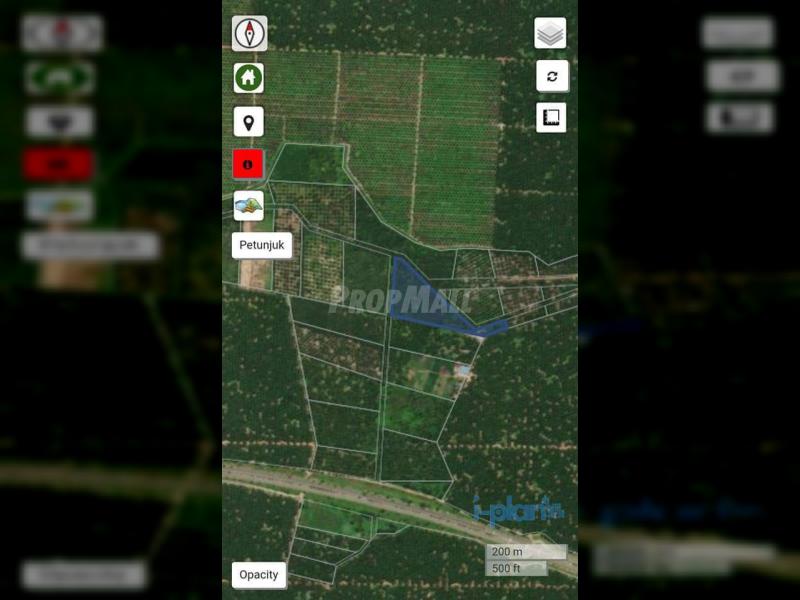Tap the location pin icon
Viewport: 800px width, 600px height.
tap(249, 121)
